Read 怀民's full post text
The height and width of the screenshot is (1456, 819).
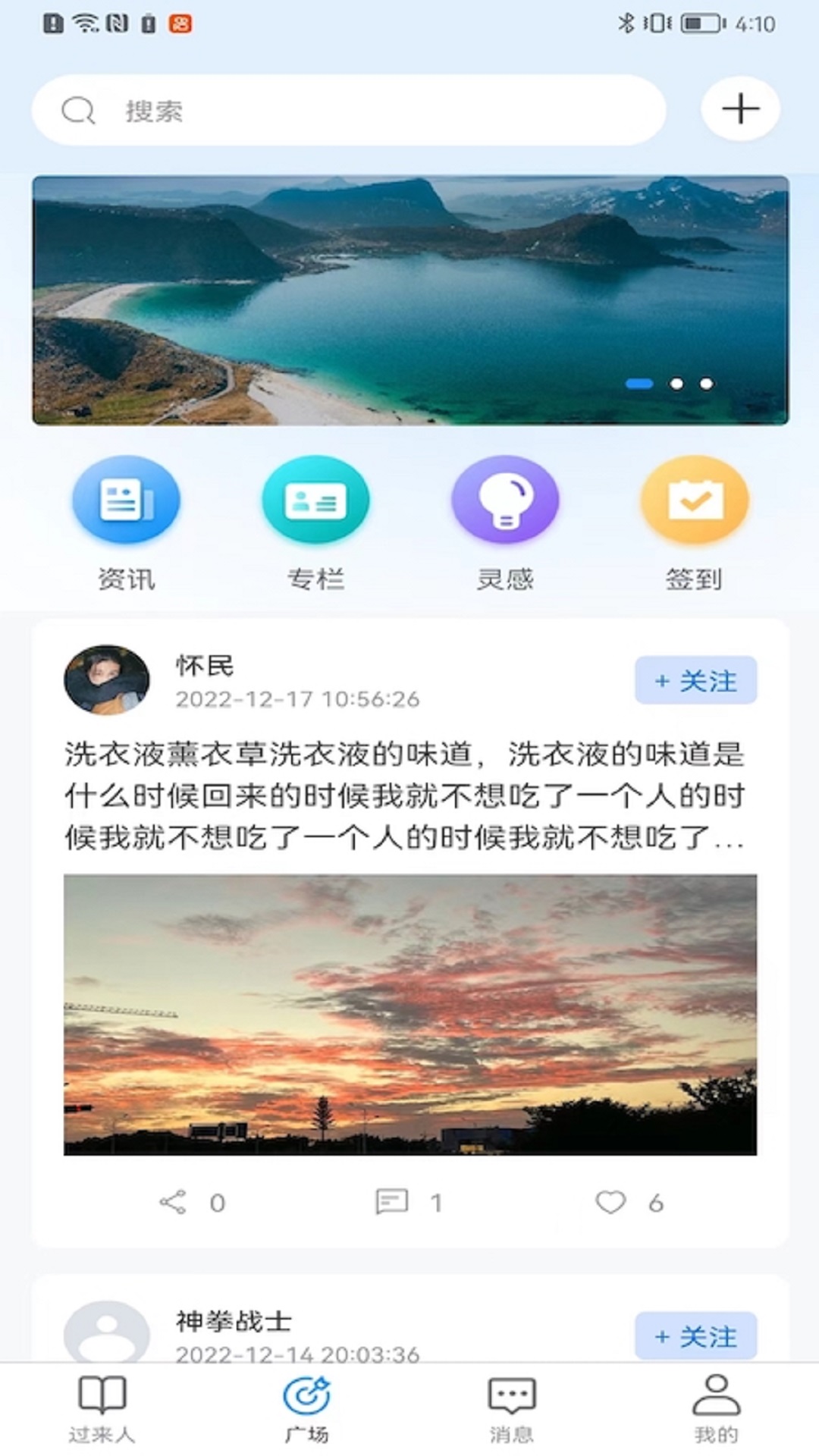[405, 795]
